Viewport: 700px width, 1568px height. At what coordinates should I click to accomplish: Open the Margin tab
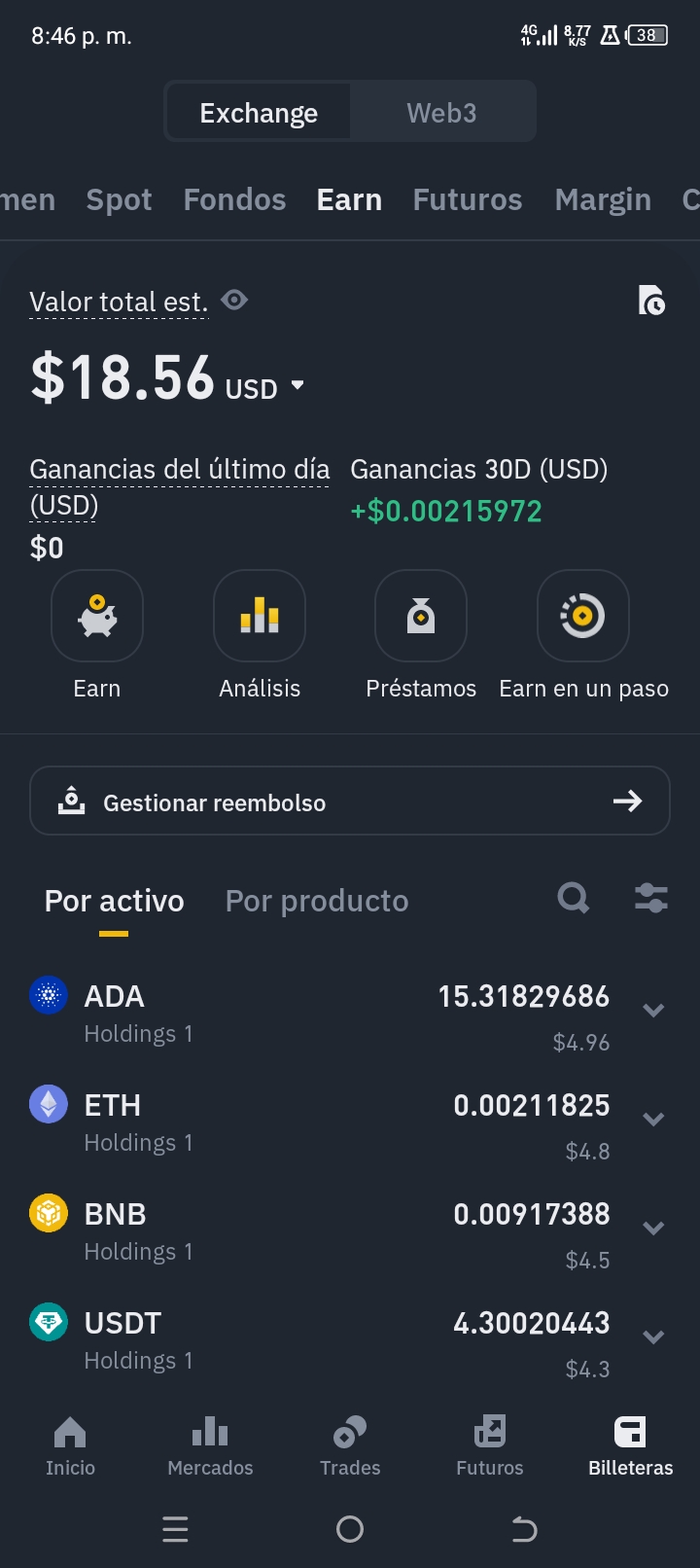pyautogui.click(x=603, y=199)
